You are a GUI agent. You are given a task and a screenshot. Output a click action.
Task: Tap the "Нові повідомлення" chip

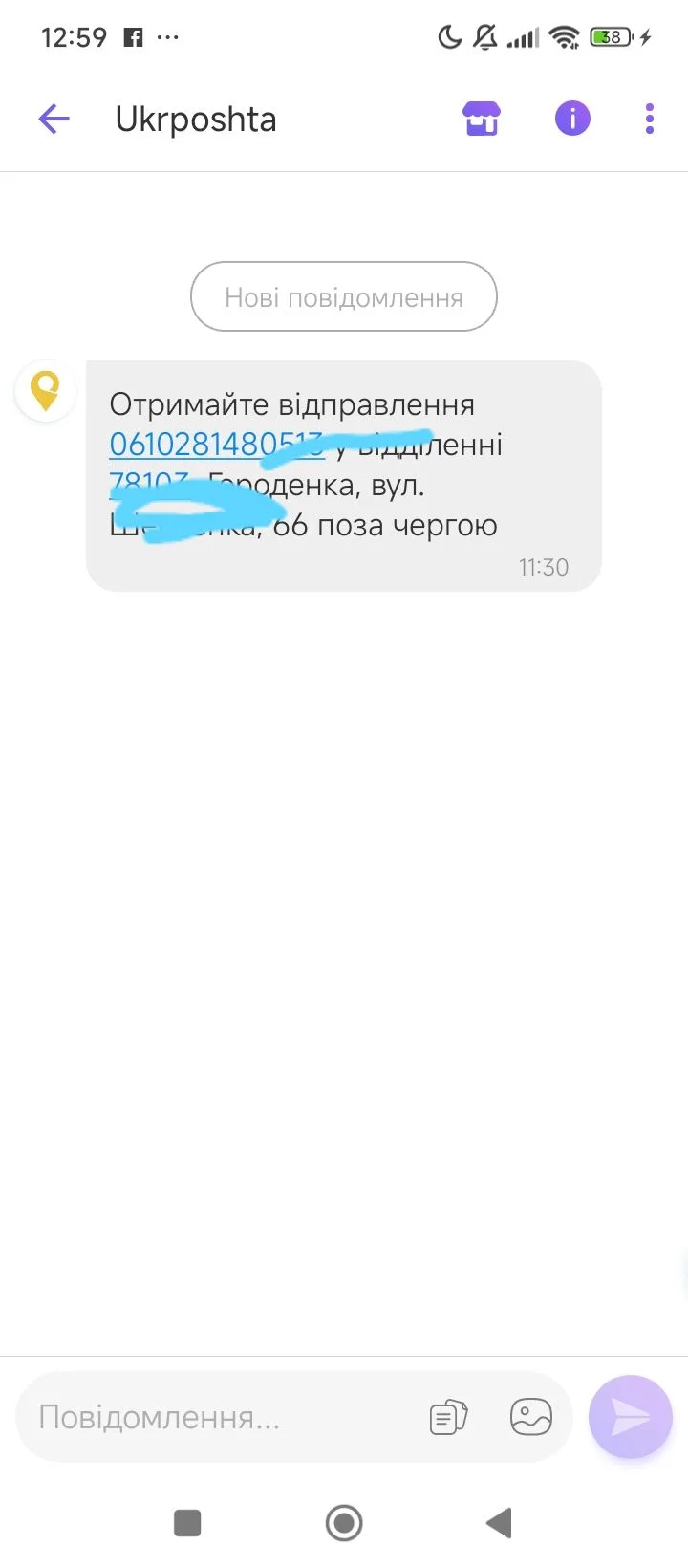tap(344, 297)
